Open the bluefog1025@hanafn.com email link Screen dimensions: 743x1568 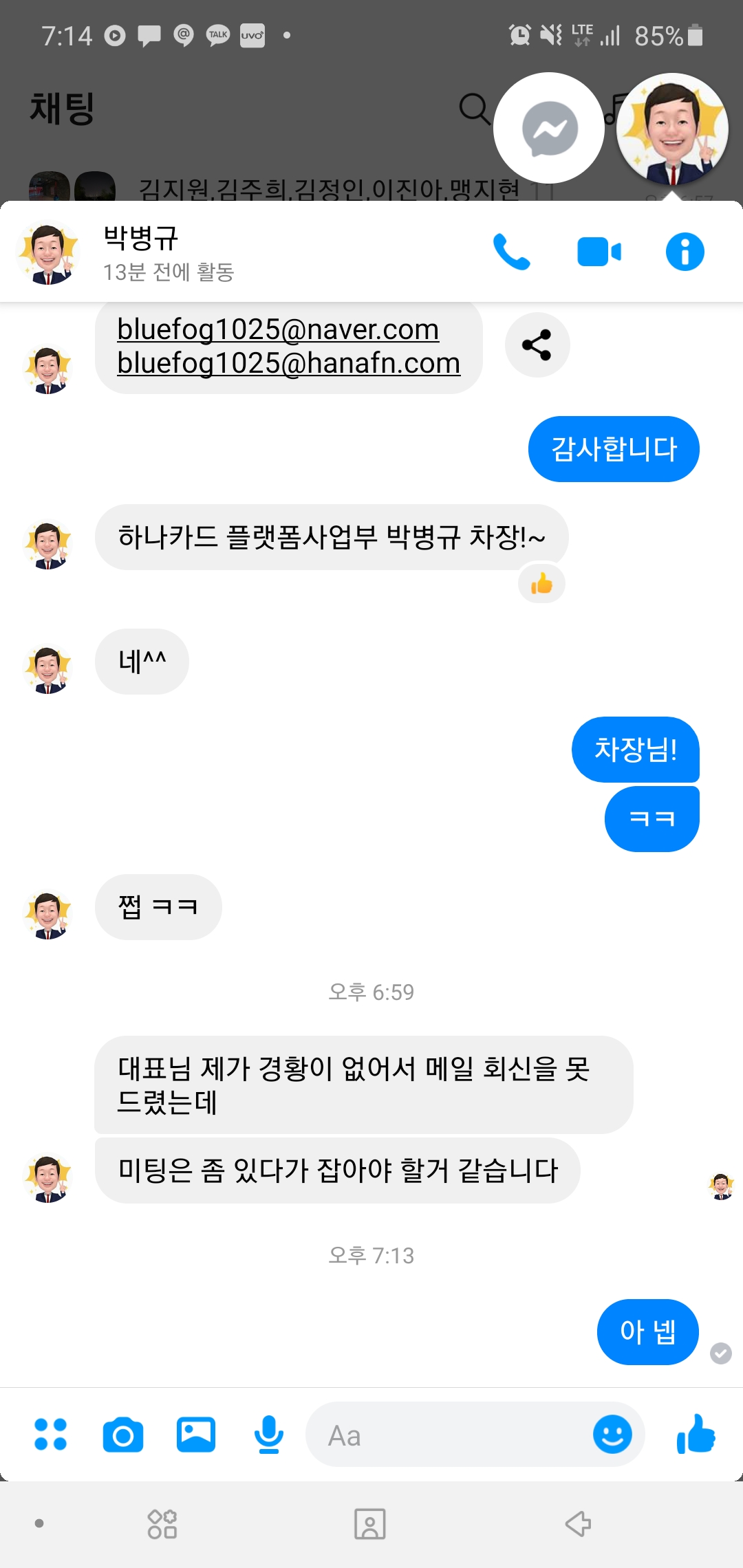288,363
